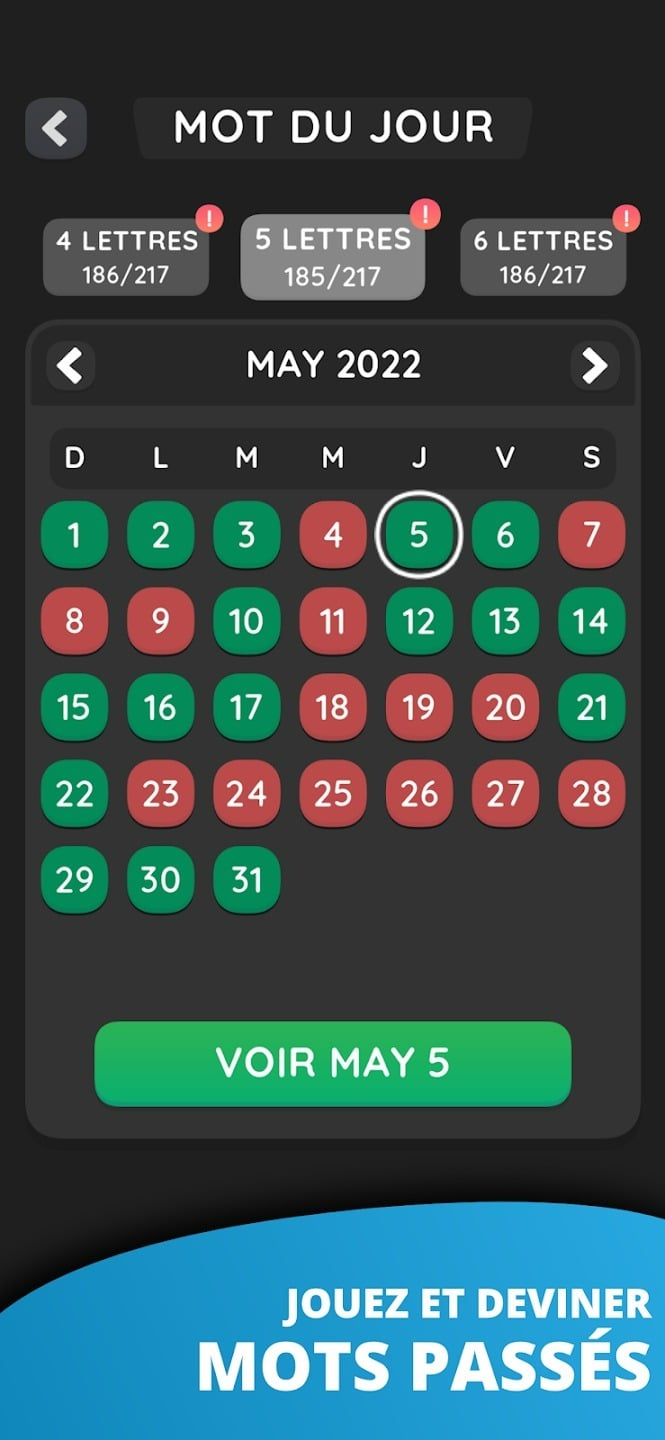Go to the previous month

(x=70, y=365)
